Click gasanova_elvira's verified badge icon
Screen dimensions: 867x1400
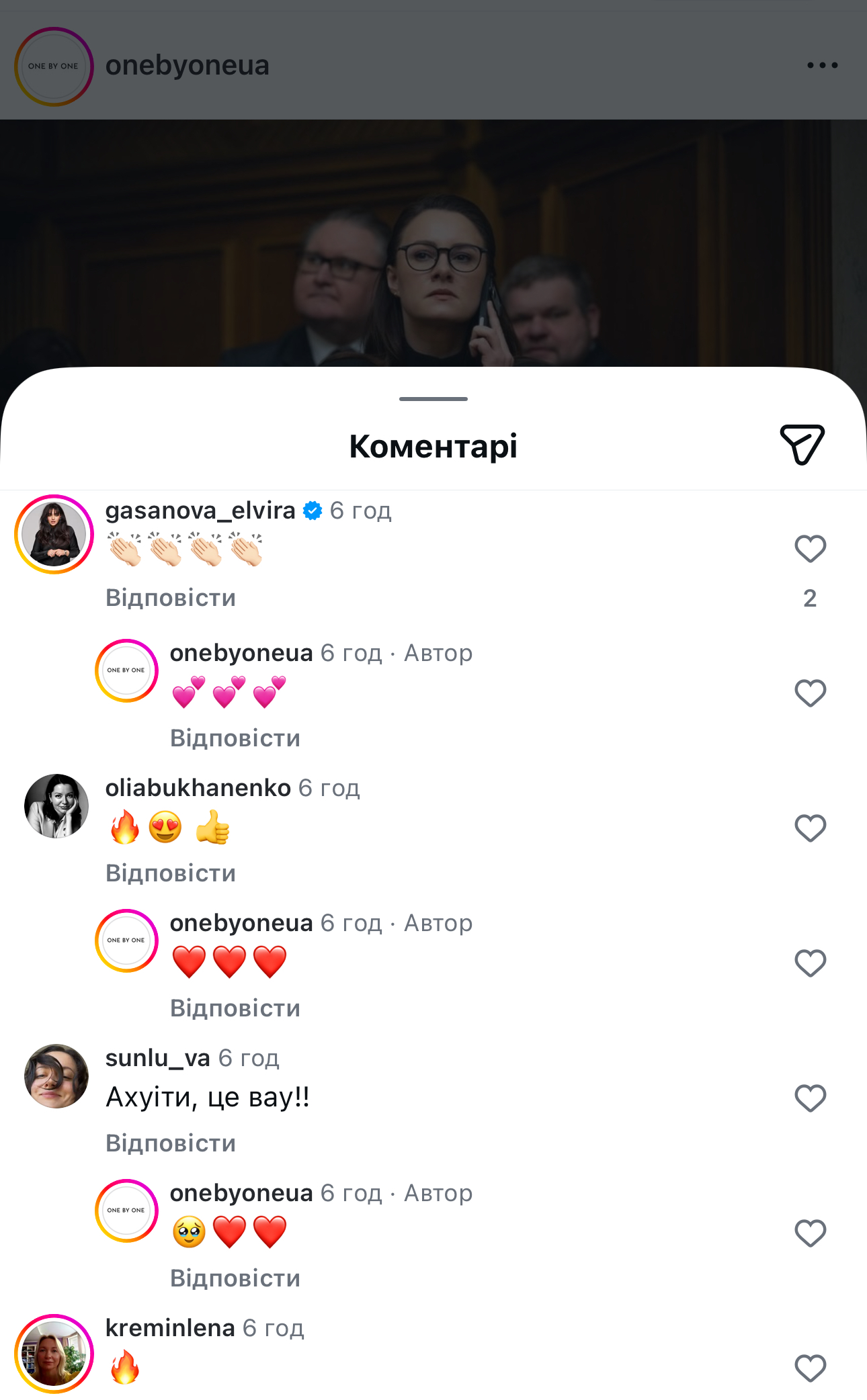[x=313, y=511]
